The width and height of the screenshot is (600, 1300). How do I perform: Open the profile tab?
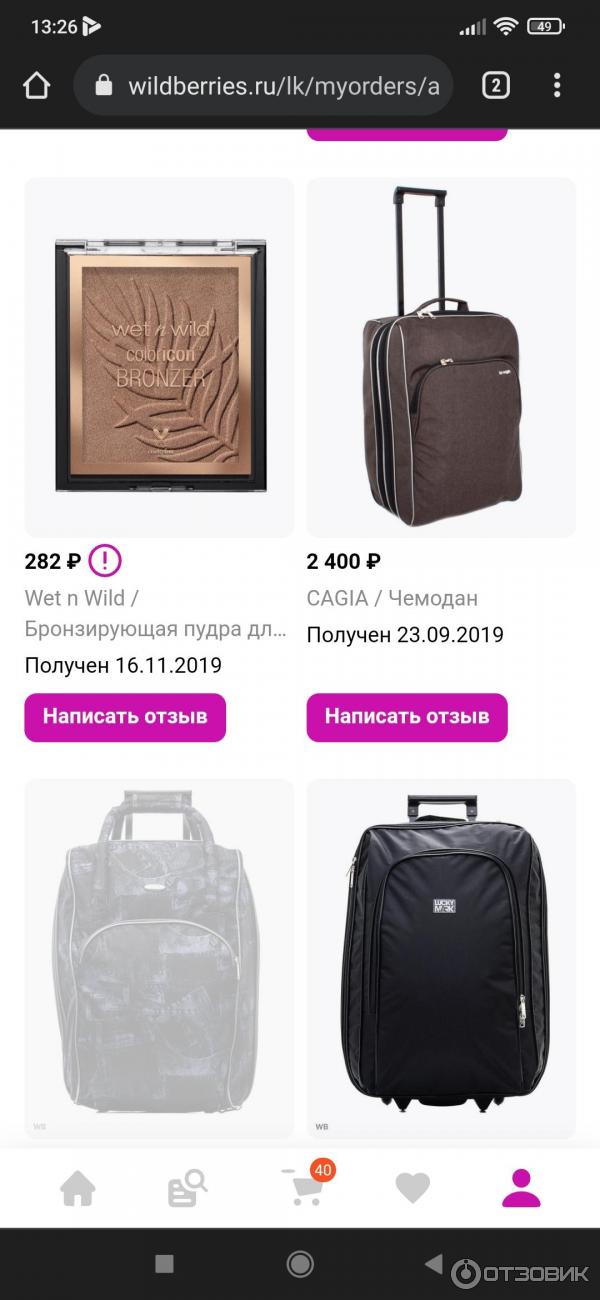[521, 1188]
